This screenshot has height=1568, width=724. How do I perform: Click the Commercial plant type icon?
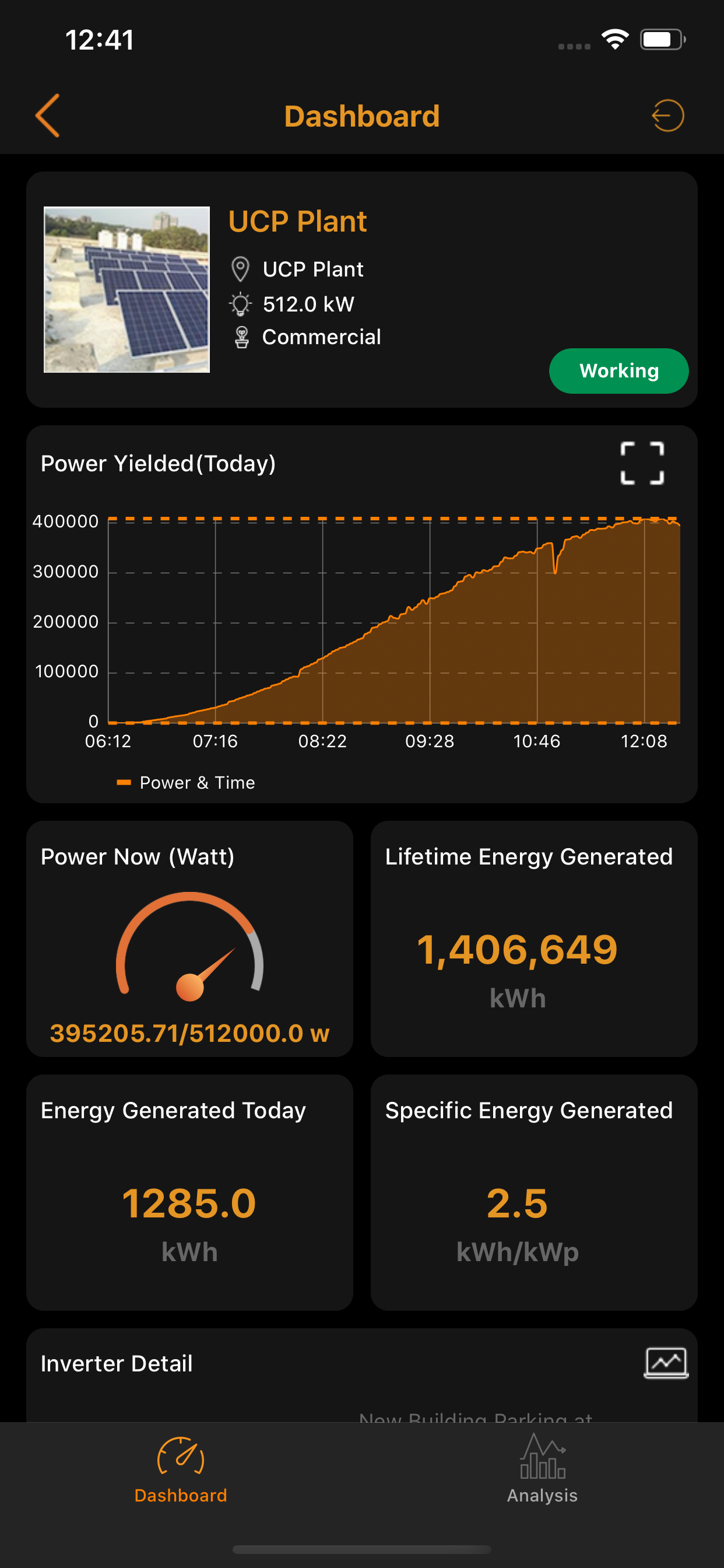click(241, 337)
